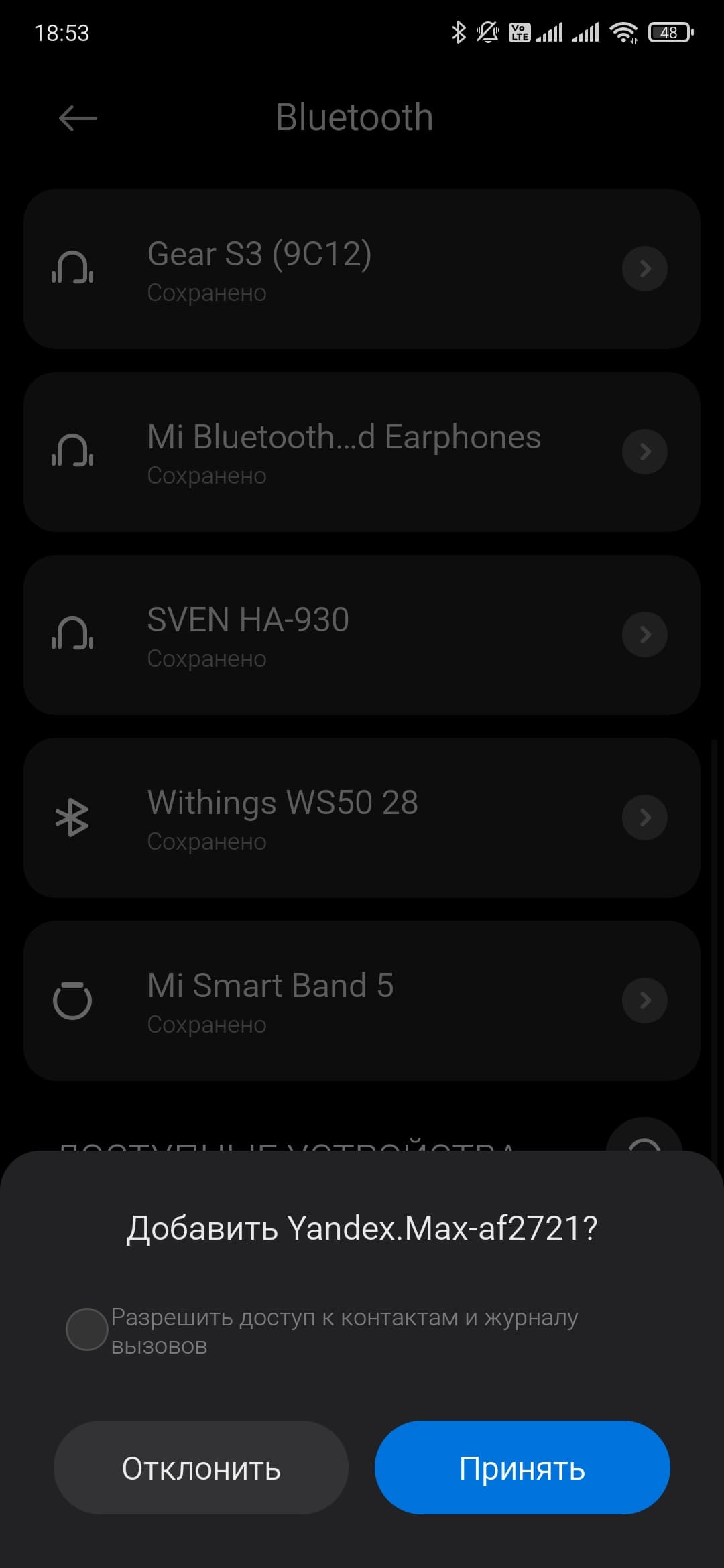Screen dimensions: 724x1568
Task: Go back from Bluetooth settings
Action: tap(78, 119)
